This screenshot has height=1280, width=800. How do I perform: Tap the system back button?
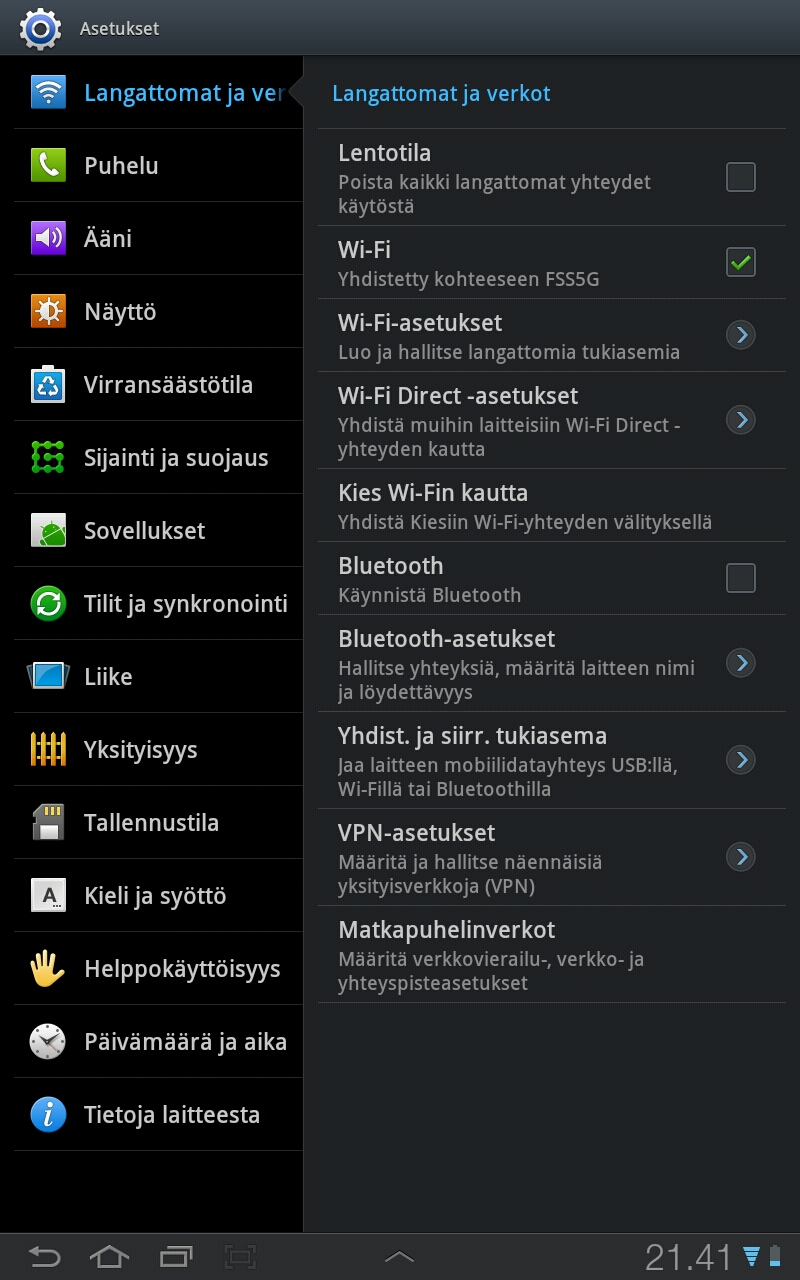(x=44, y=1256)
